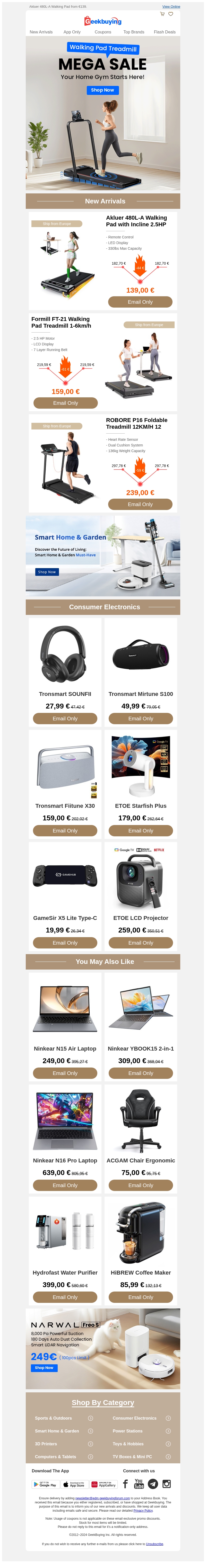Open the wishlist heart icon
The image size is (206, 1568).
[171, 13]
